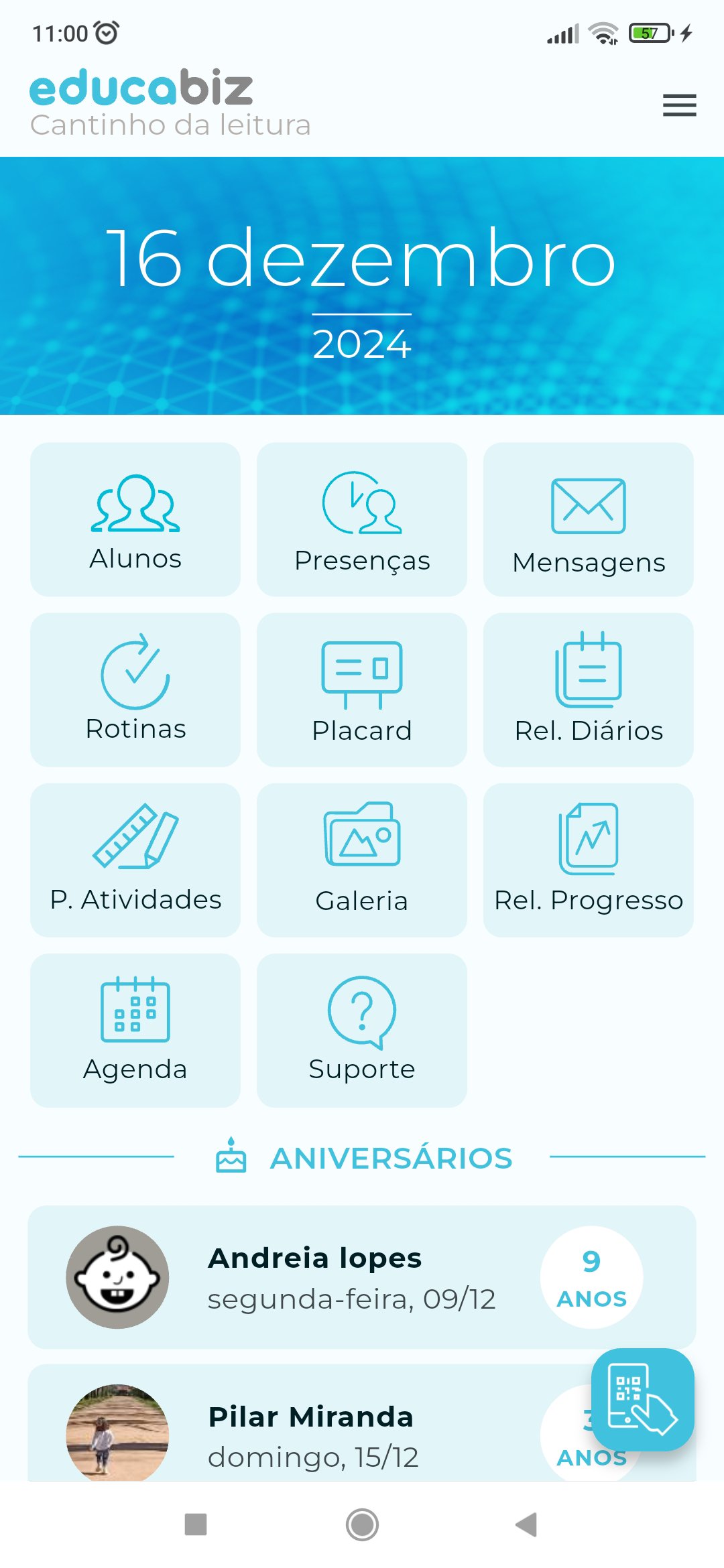Open the hamburger menu
This screenshot has width=724, height=1568.
679,105
